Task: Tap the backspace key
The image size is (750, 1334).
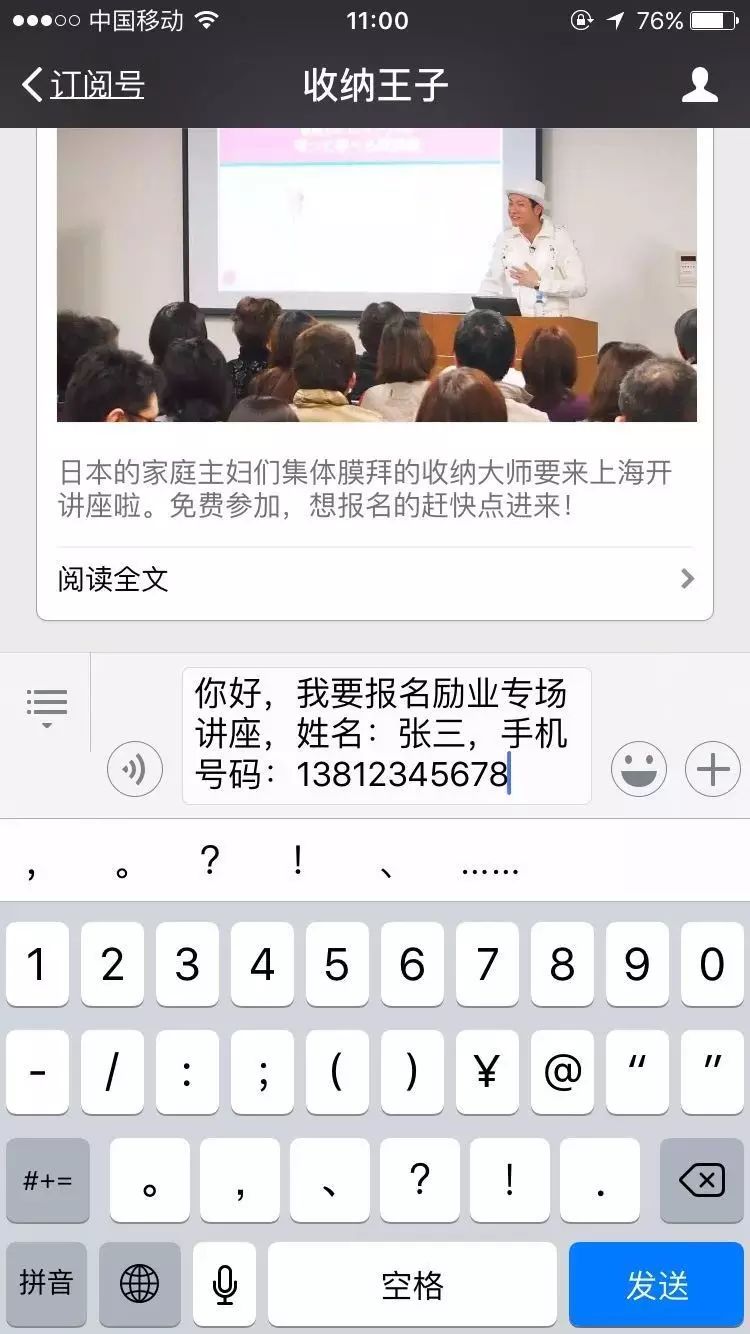Action: click(x=702, y=1181)
